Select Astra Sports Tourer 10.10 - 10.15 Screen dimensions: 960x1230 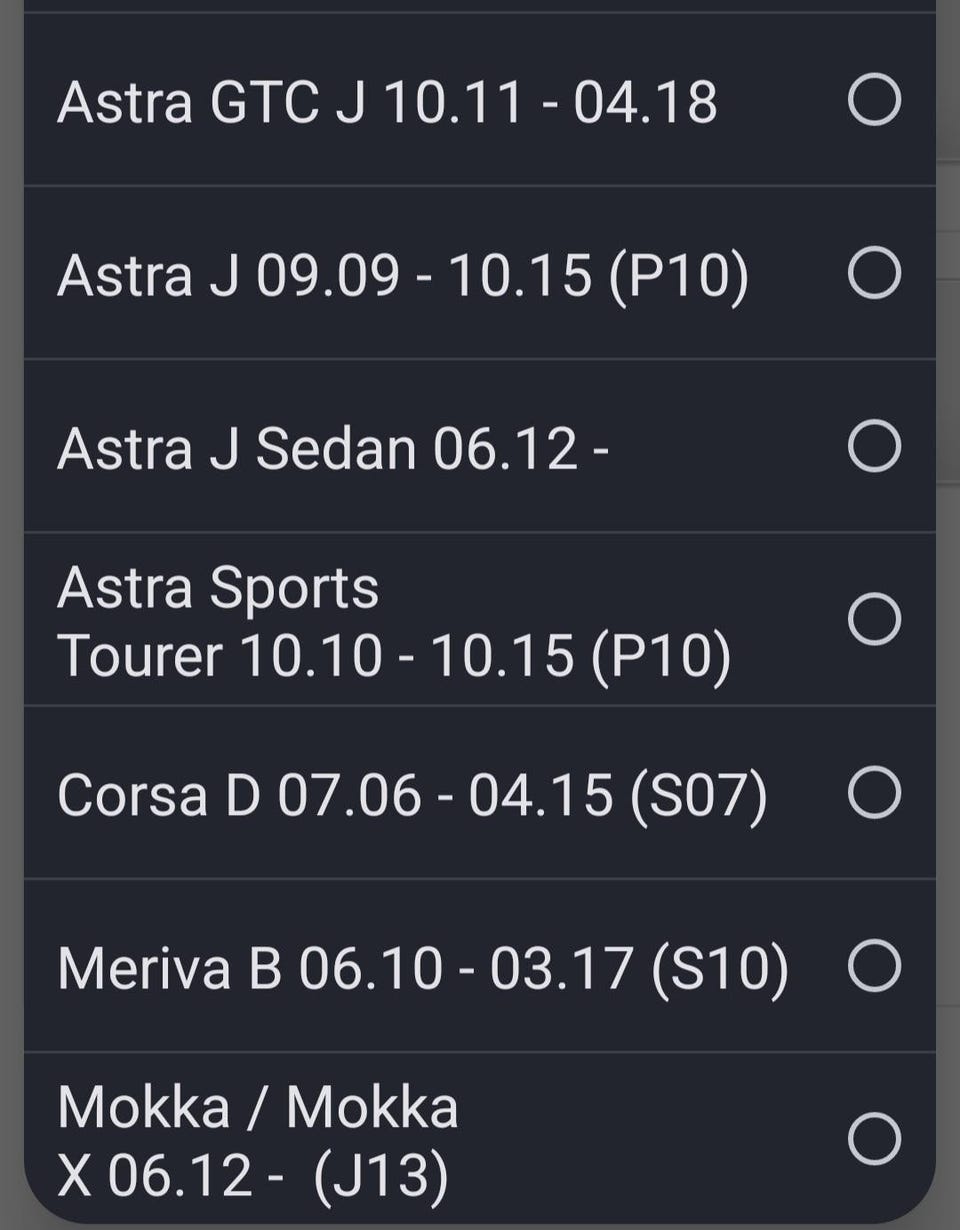[874, 619]
